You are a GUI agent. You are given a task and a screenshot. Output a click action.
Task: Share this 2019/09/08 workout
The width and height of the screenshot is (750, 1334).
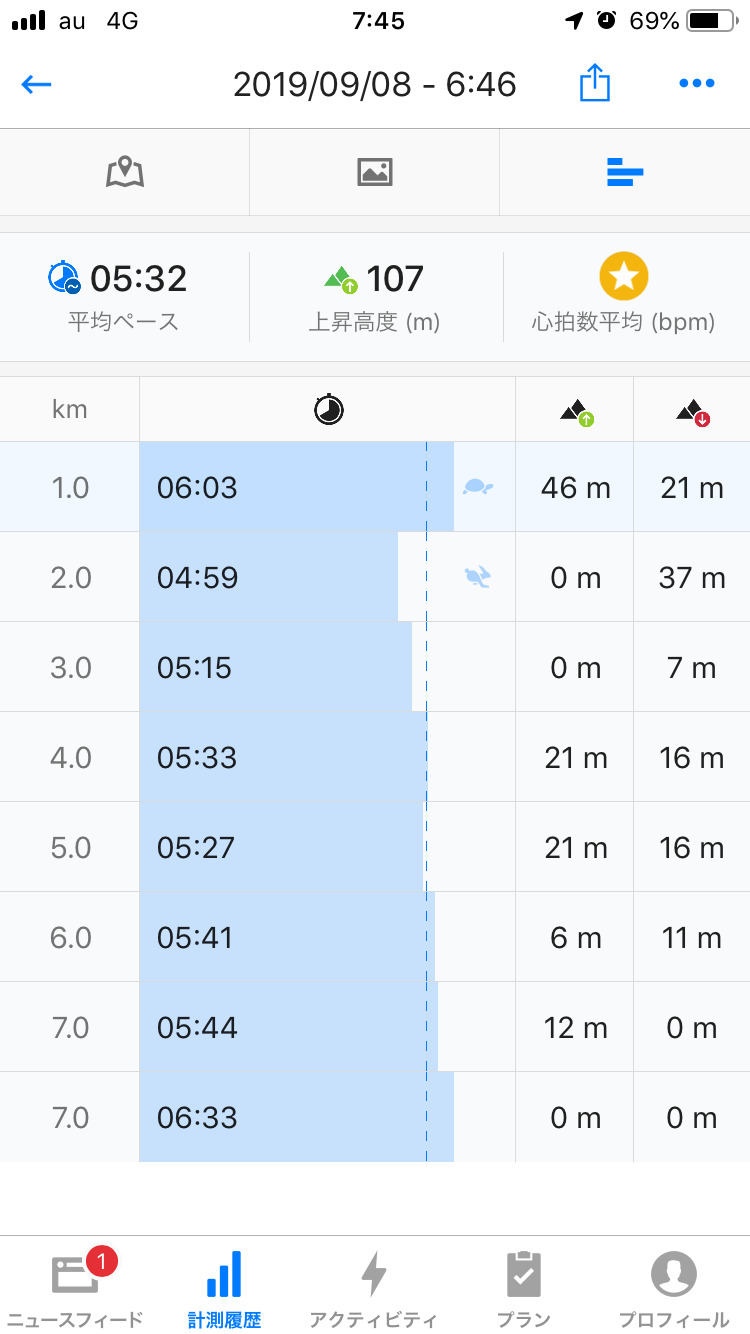tap(594, 84)
